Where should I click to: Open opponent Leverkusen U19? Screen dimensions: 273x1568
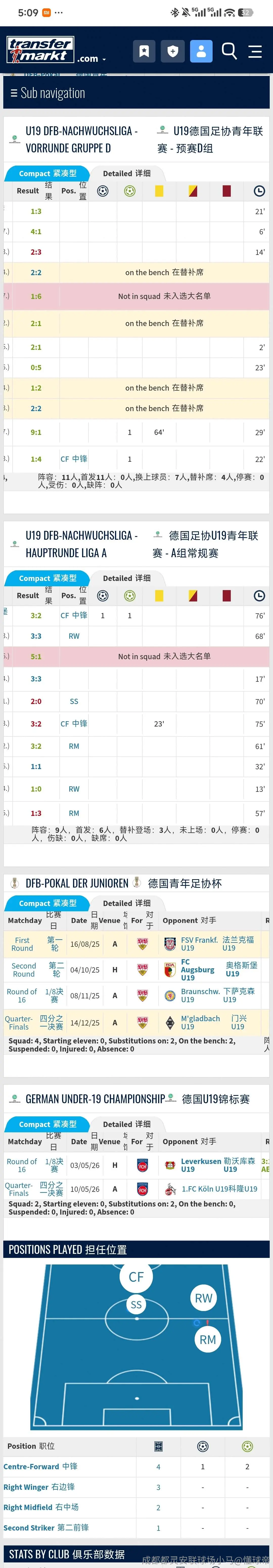[x=201, y=1165]
